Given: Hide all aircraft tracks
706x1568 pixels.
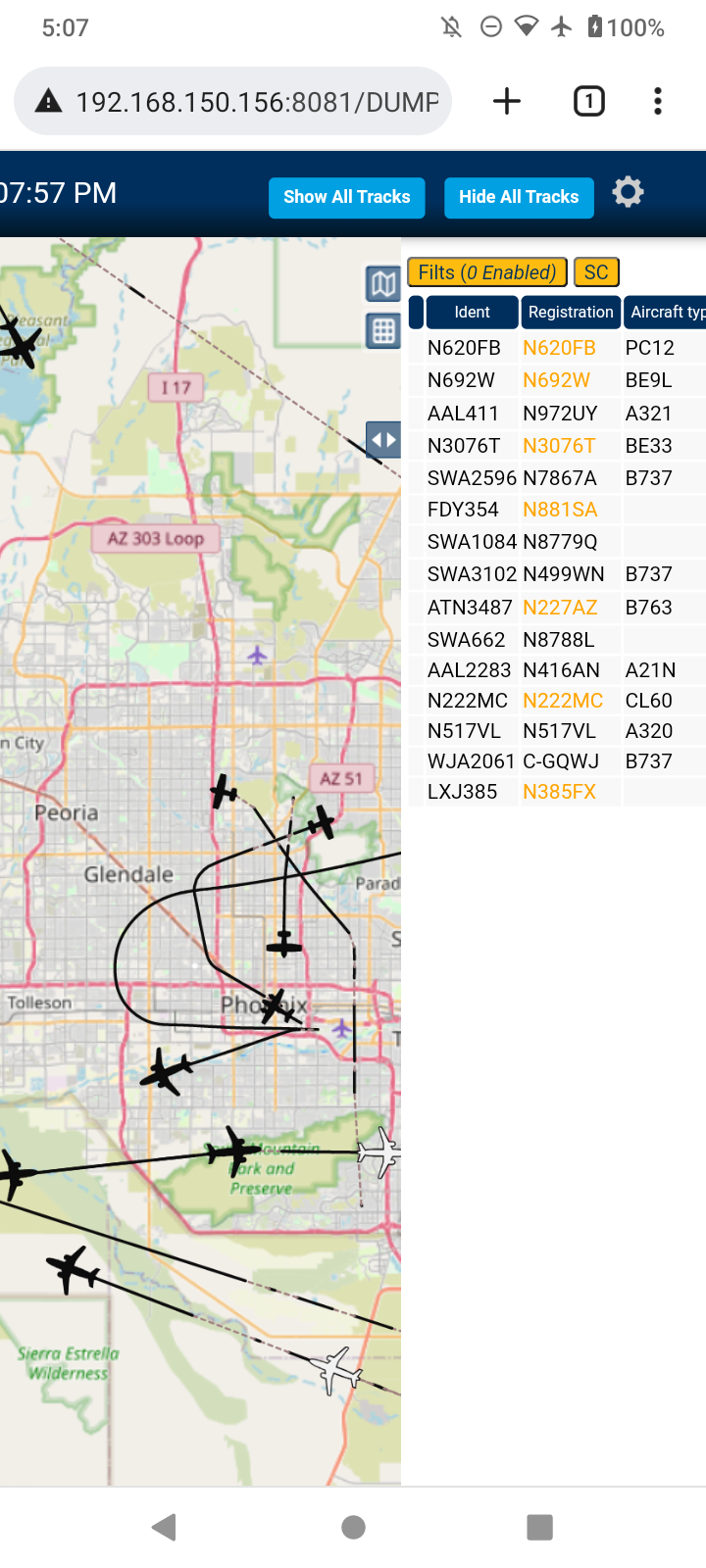Looking at the screenshot, I should tap(519, 197).
